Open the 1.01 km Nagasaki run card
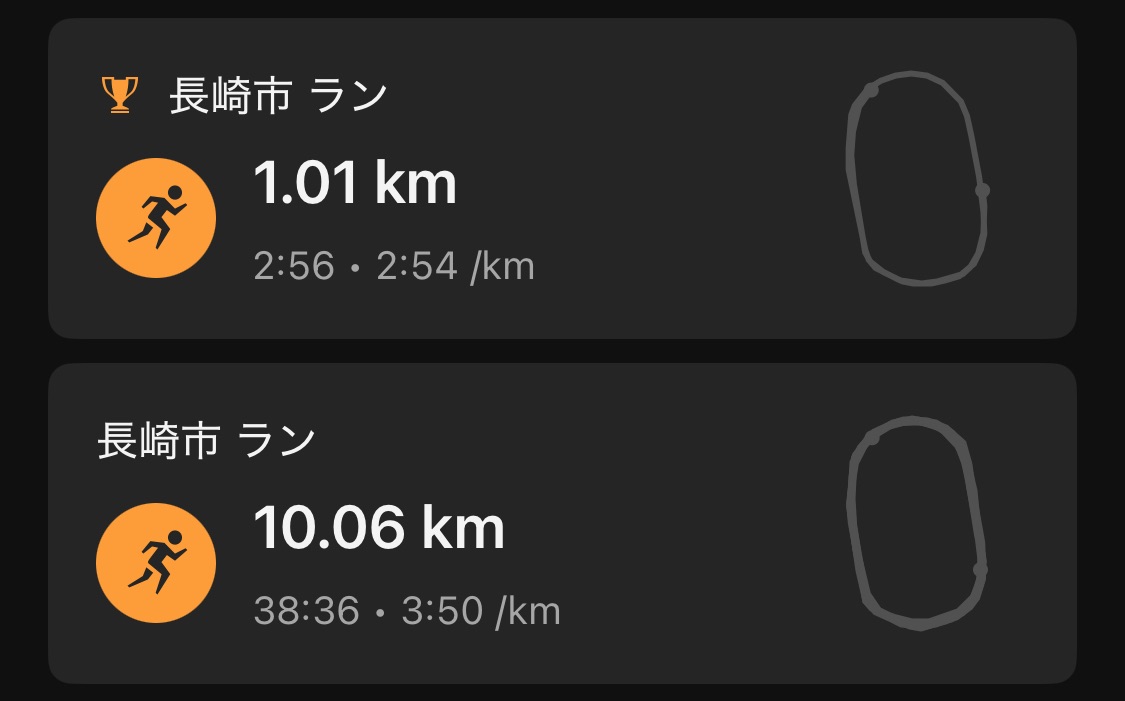This screenshot has height=701, width=1125. coord(560,180)
